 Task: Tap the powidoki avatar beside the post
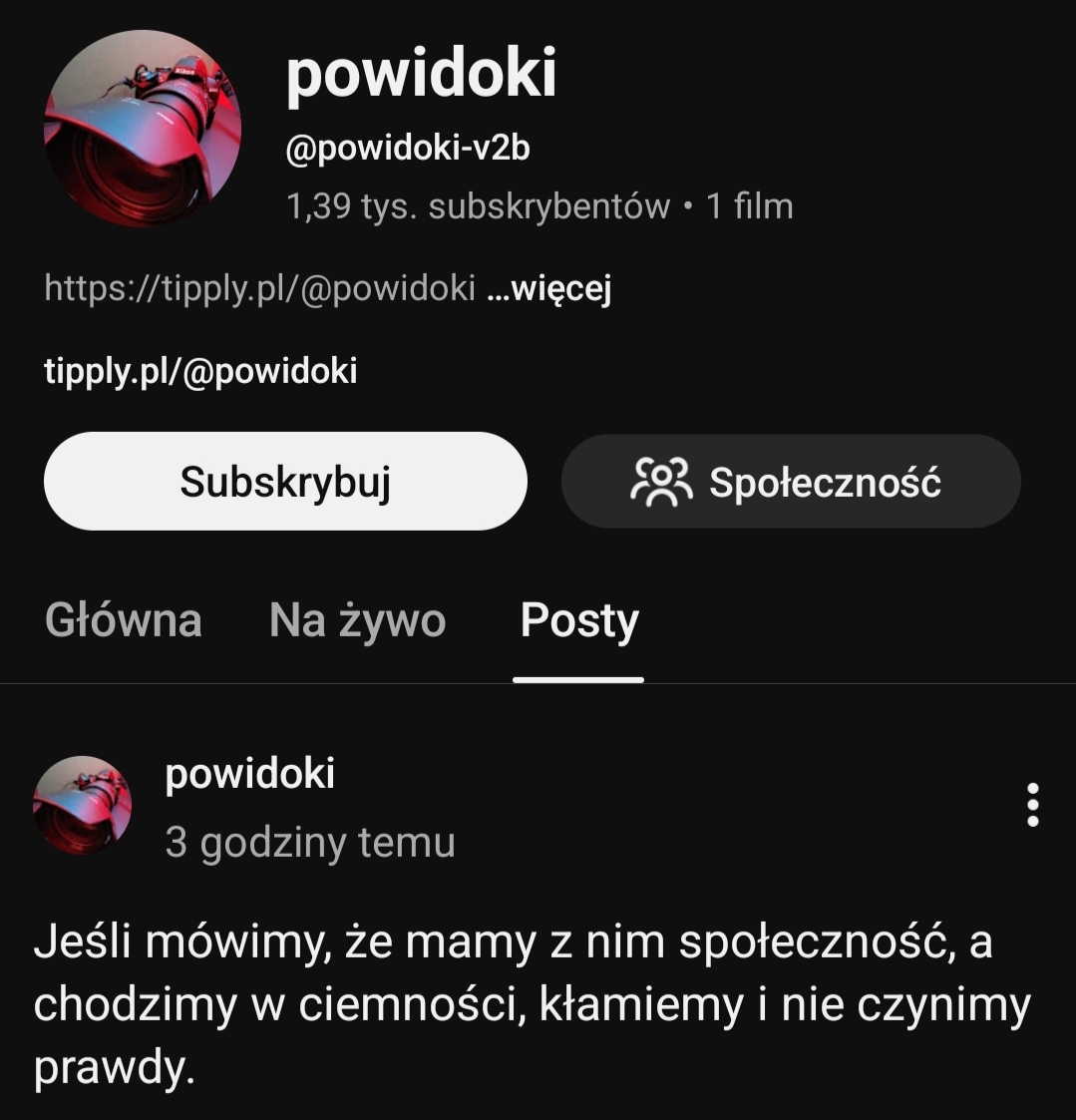(82, 805)
